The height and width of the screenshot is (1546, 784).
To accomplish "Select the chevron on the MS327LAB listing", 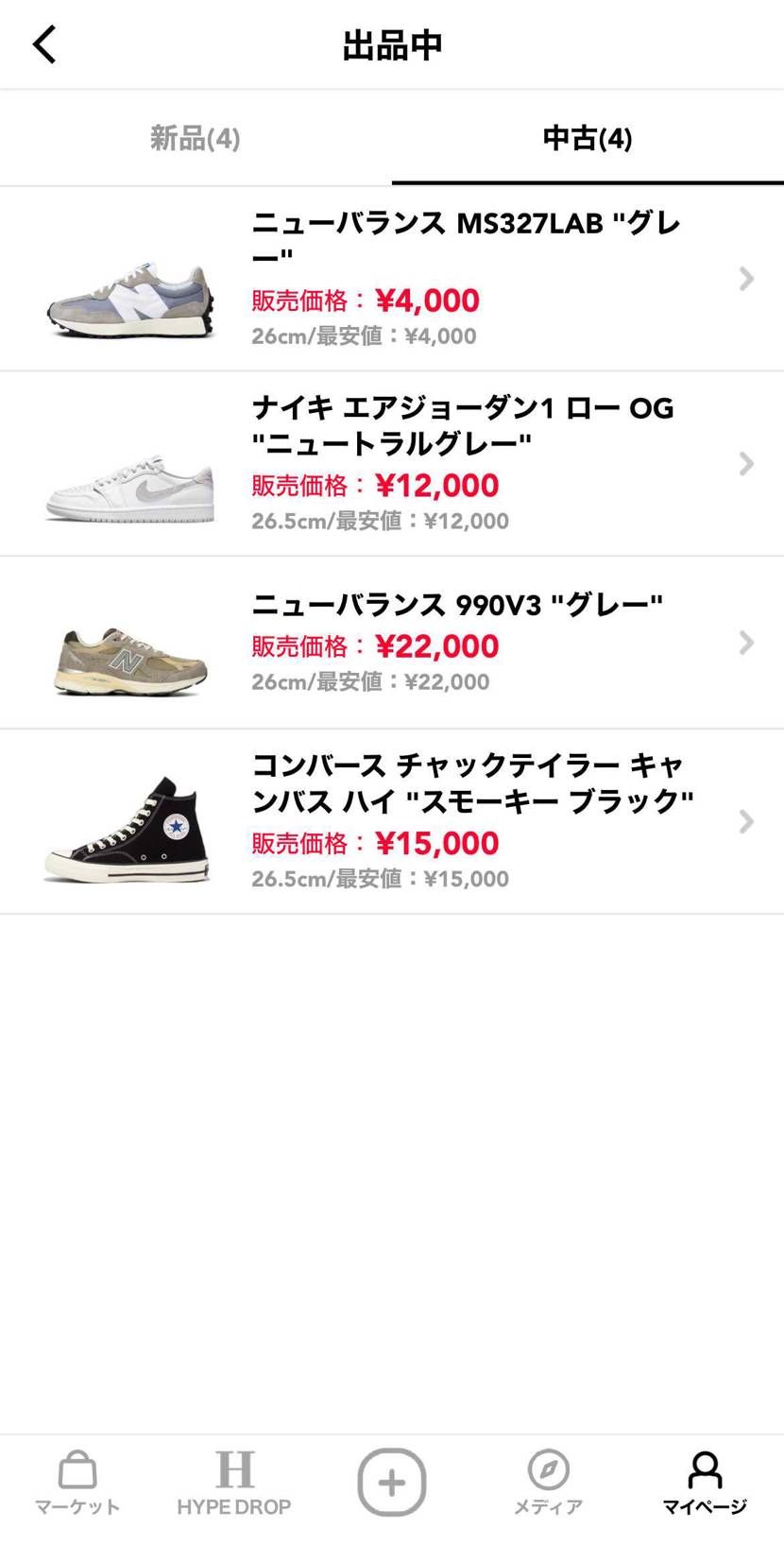I will [x=747, y=279].
